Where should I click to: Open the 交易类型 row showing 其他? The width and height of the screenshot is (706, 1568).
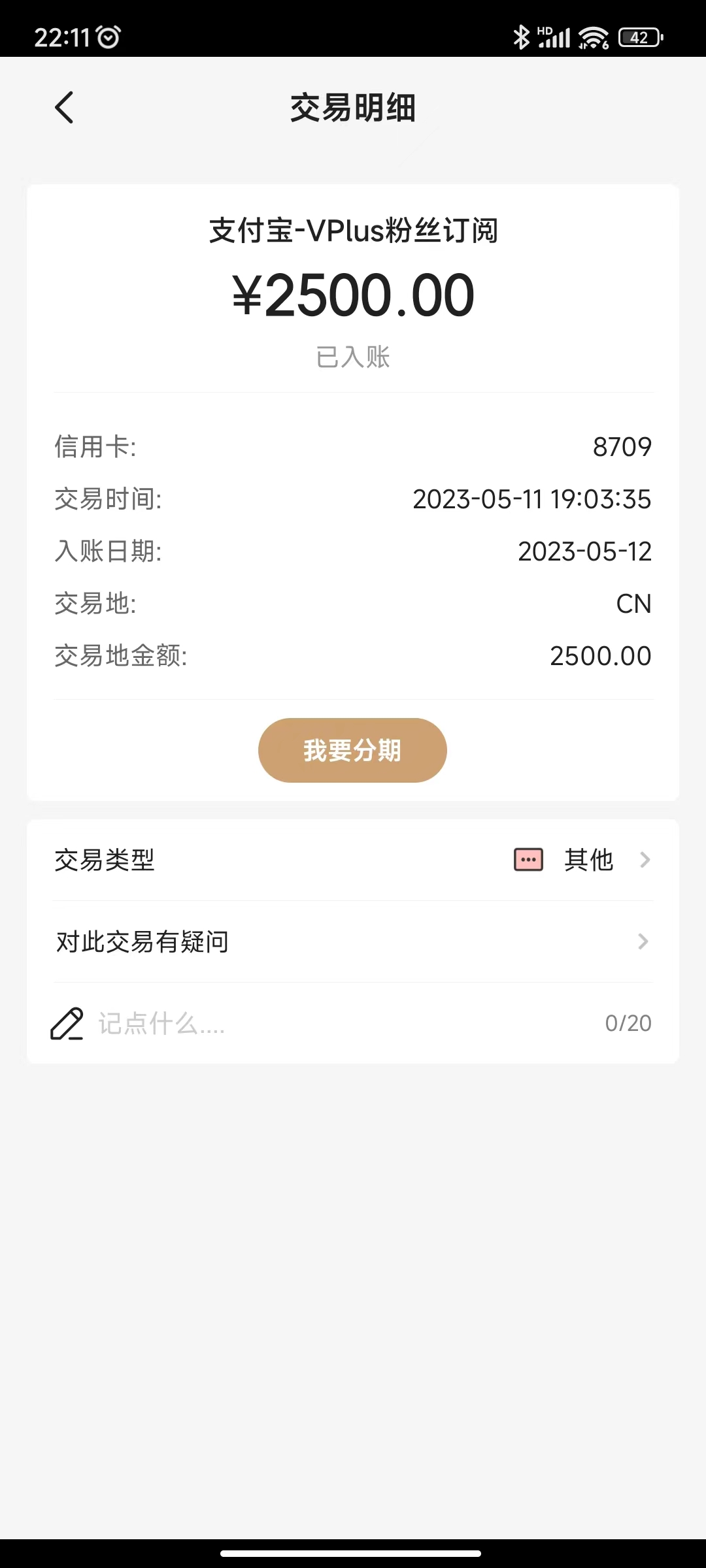353,860
